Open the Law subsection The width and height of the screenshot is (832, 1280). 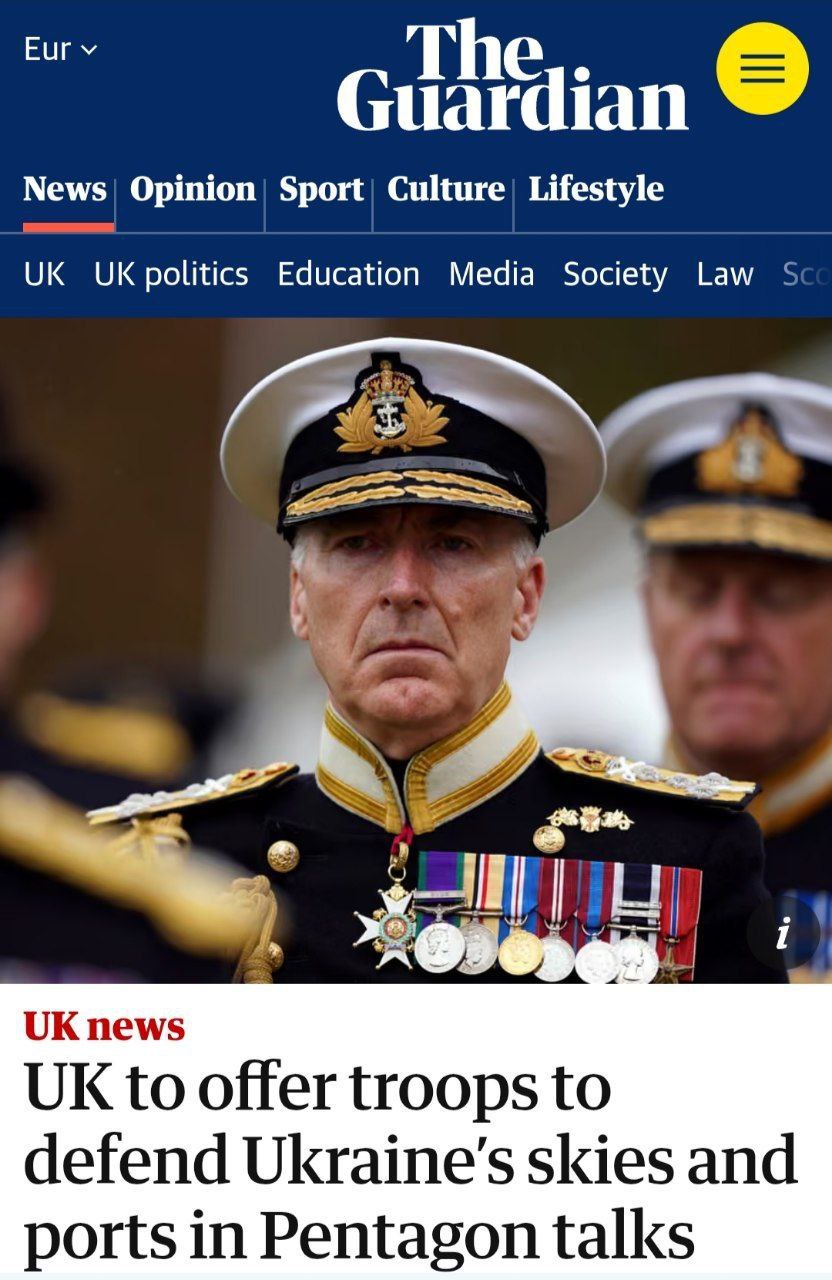point(725,274)
